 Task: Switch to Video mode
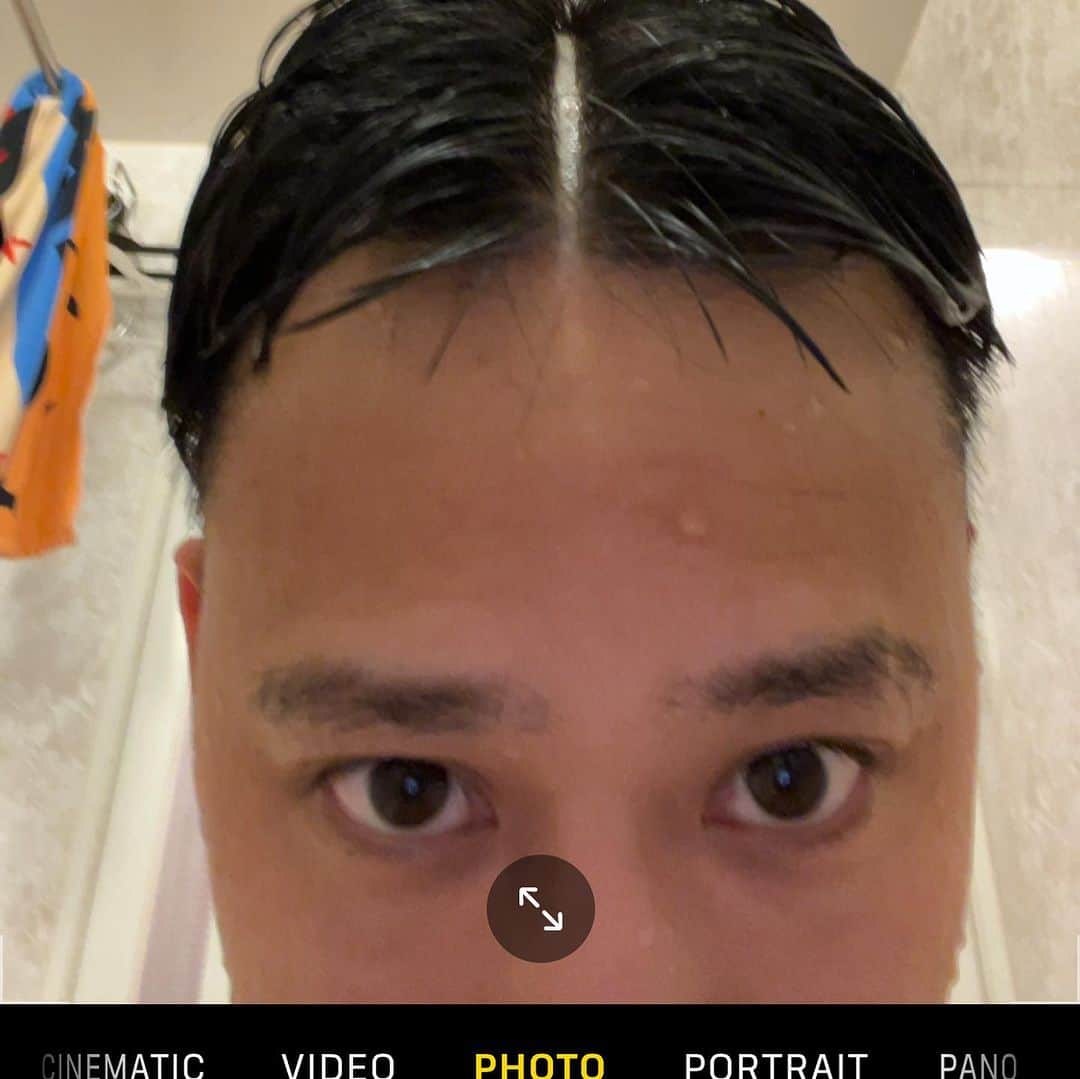pyautogui.click(x=338, y=1064)
